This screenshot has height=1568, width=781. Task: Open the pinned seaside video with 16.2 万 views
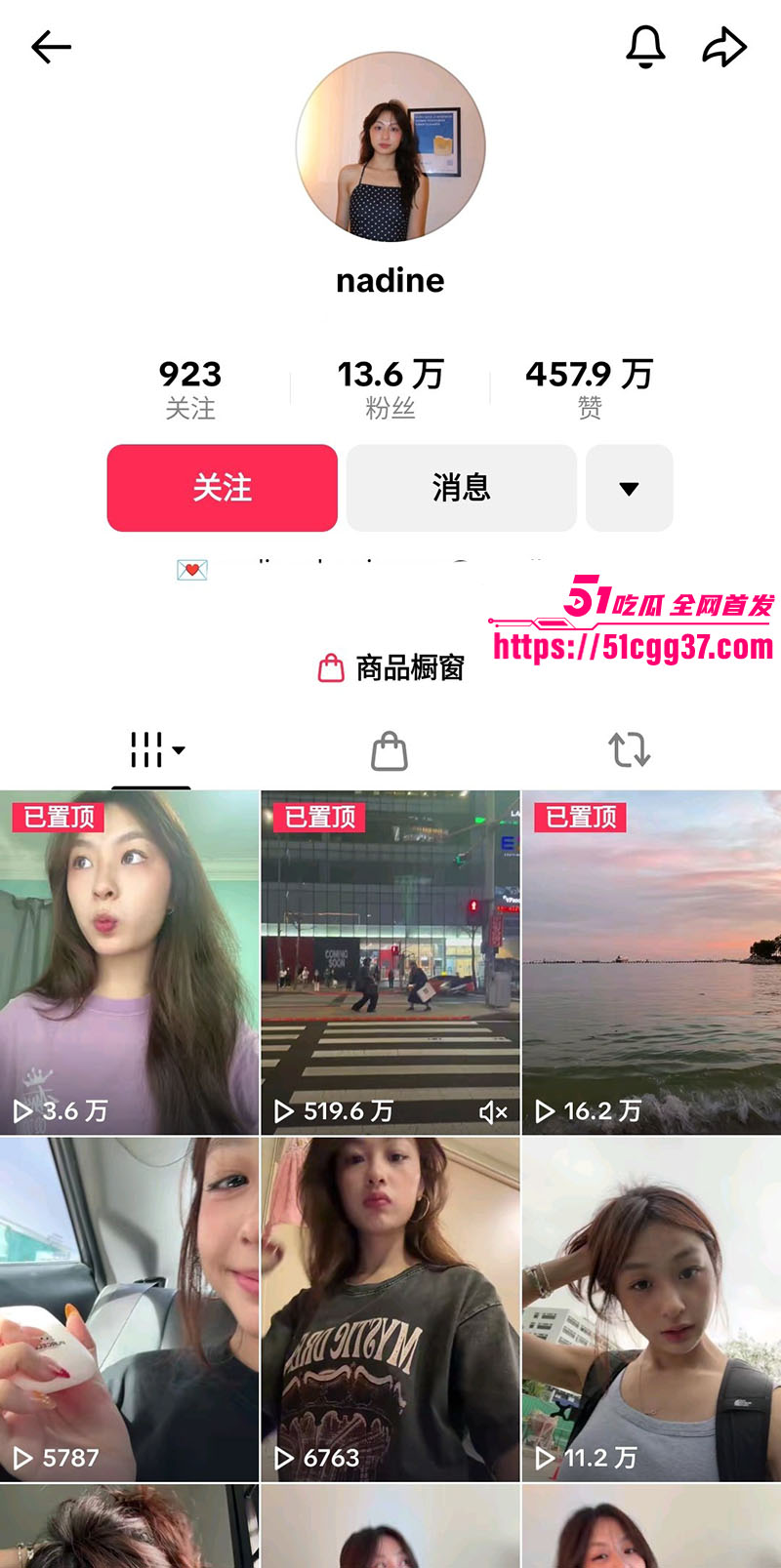[x=652, y=962]
